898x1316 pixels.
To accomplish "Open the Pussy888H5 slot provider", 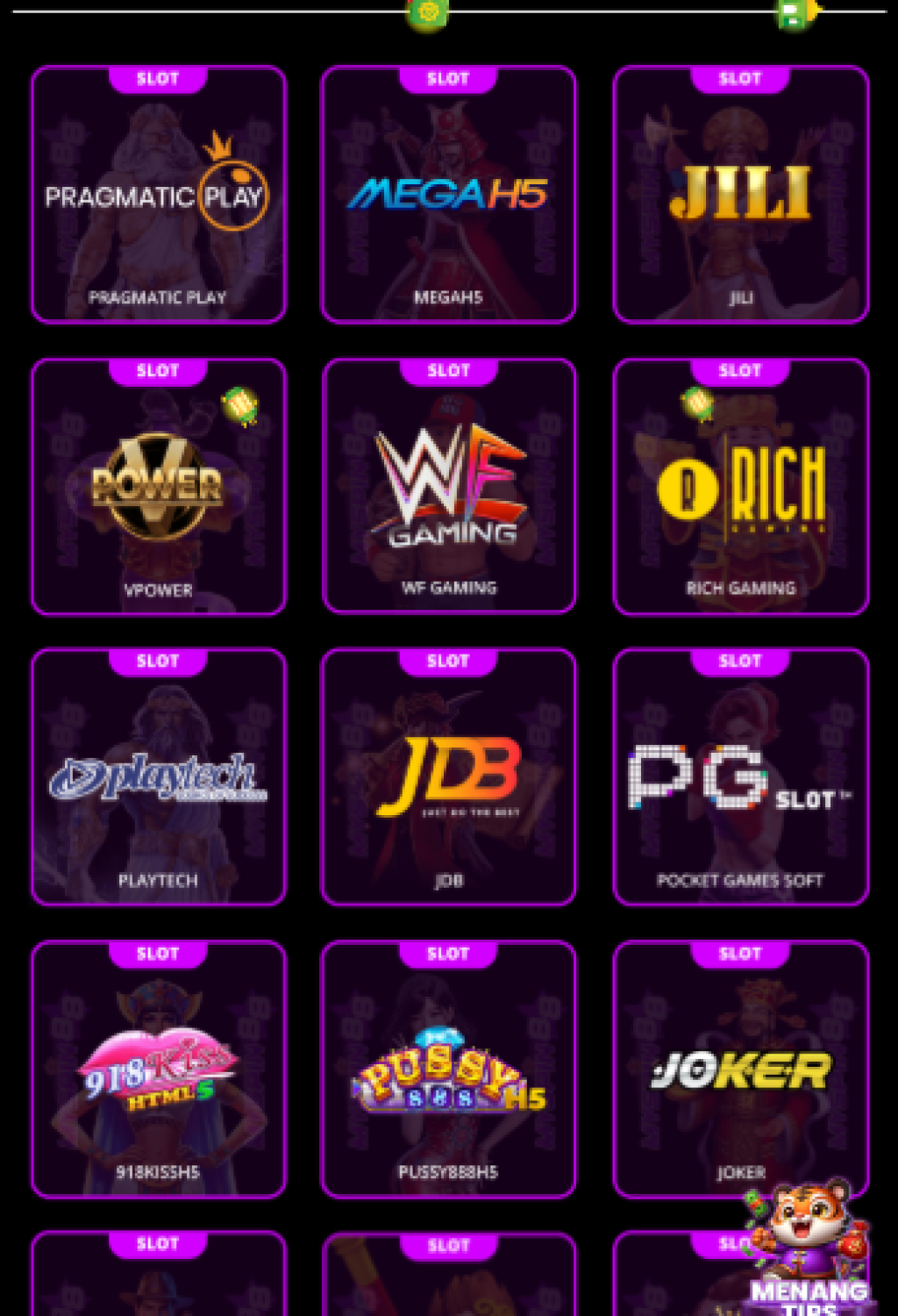I will click(448, 1069).
